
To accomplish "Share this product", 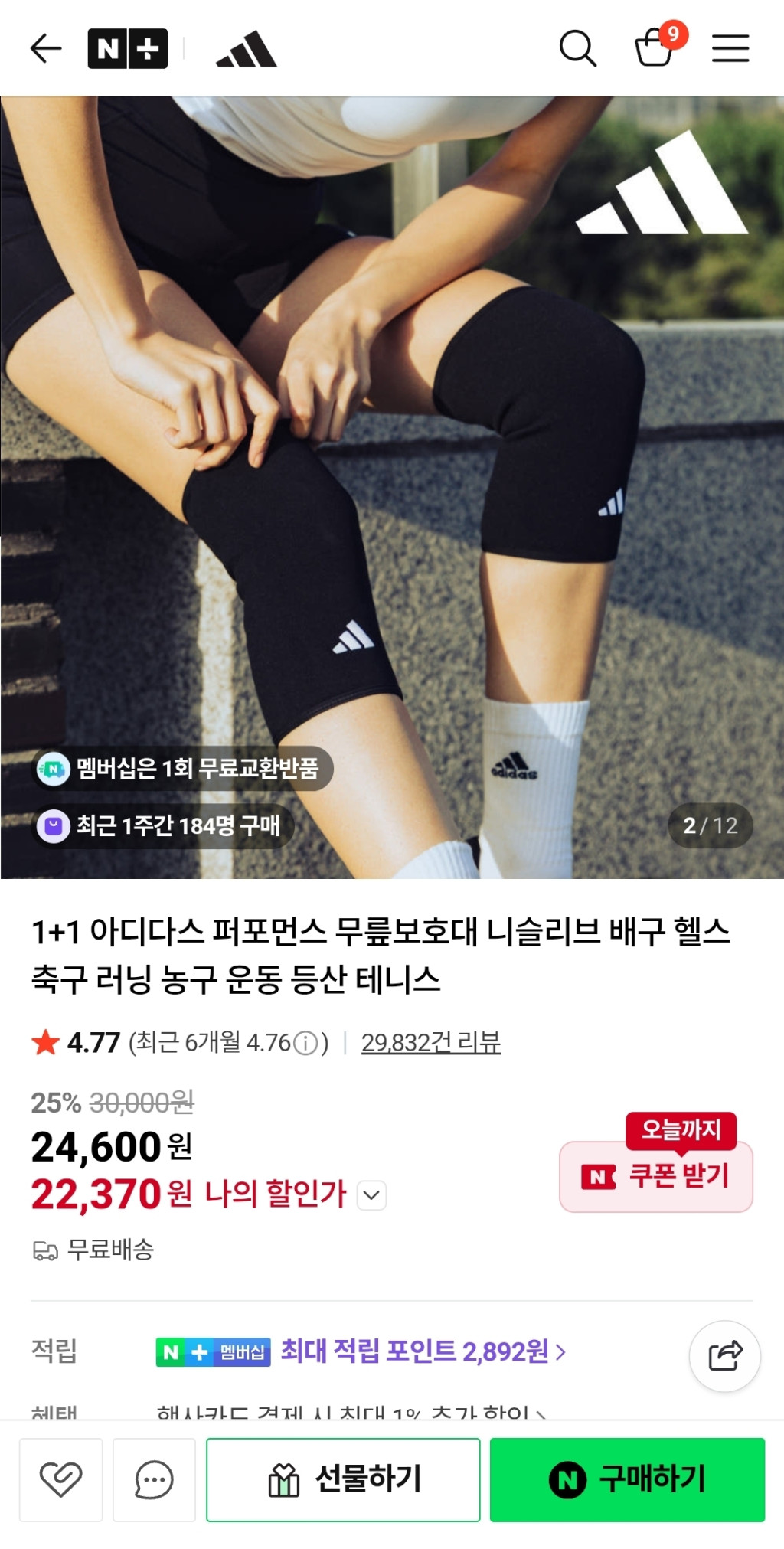I will [x=724, y=1356].
